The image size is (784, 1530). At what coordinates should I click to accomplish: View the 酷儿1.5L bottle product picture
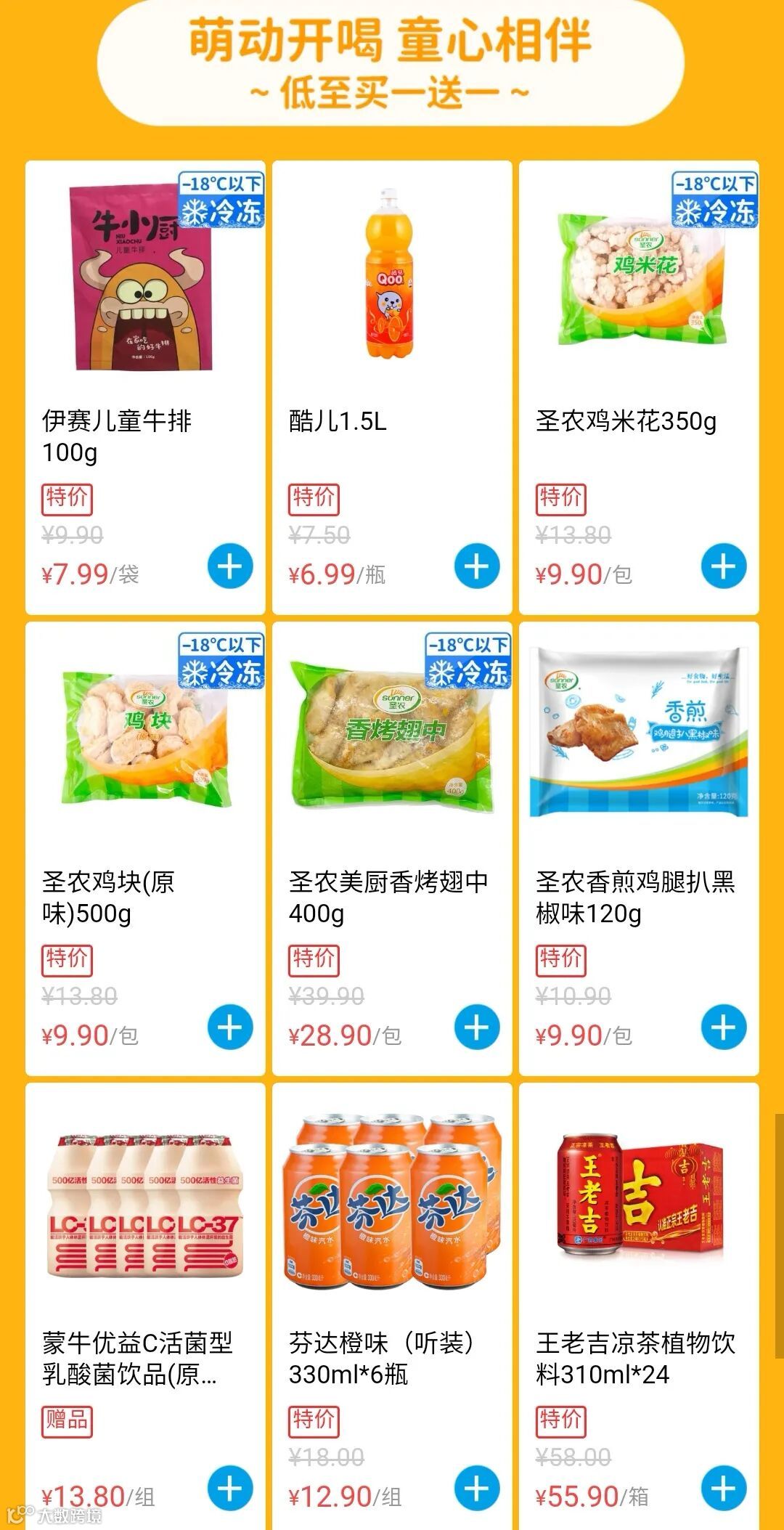[391, 276]
